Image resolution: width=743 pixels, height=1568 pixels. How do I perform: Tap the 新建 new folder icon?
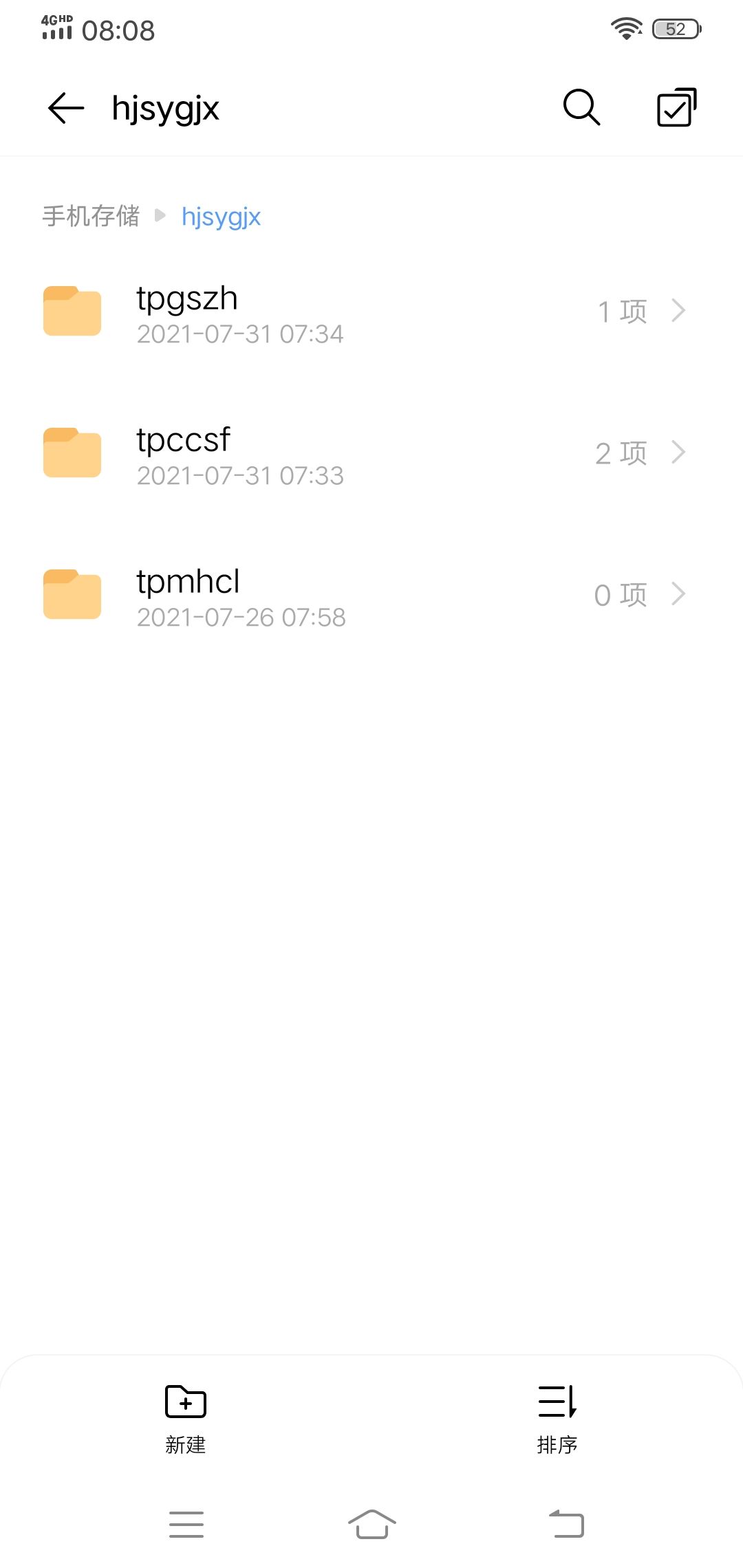pos(186,1402)
